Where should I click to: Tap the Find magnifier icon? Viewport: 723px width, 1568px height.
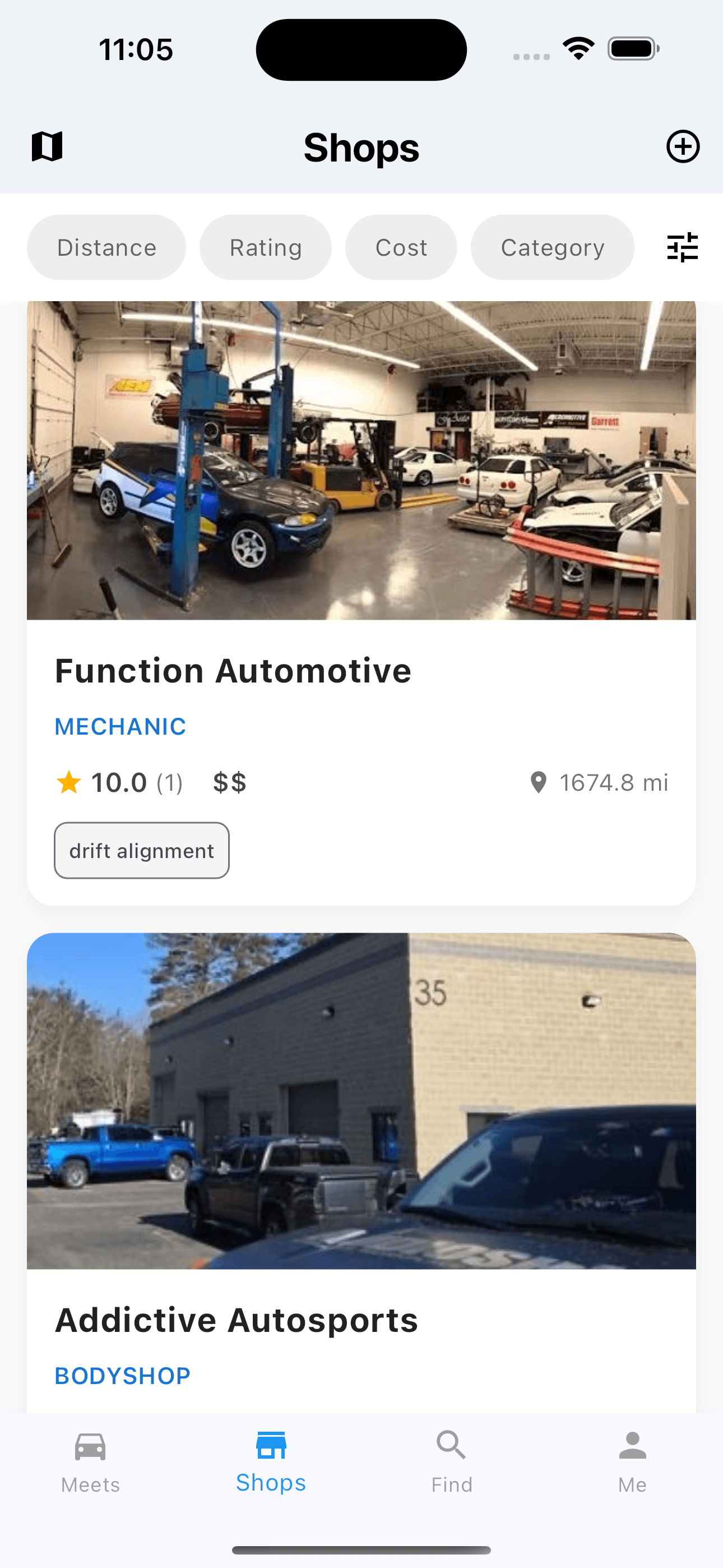(451, 1460)
